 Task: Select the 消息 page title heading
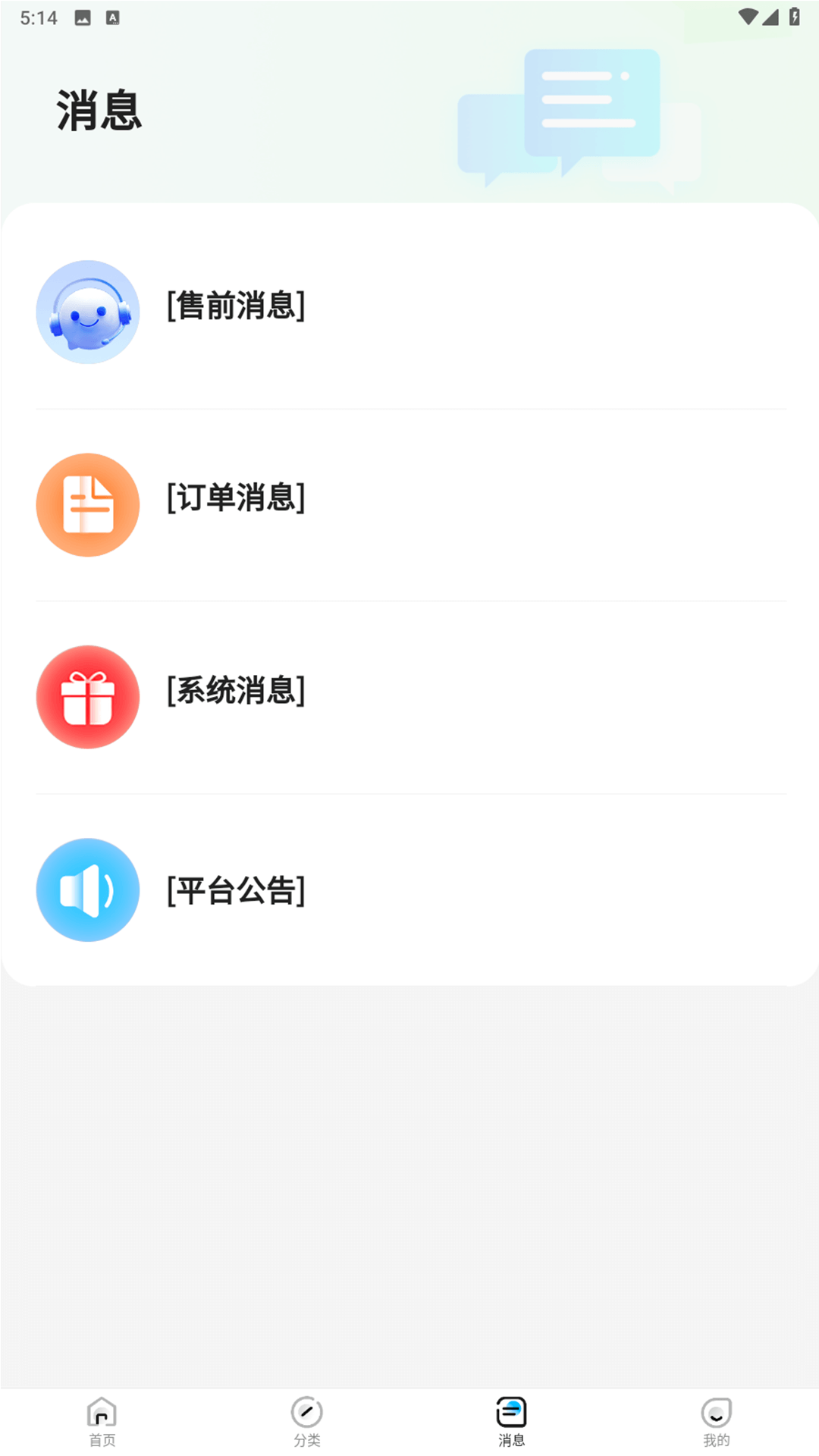(99, 109)
